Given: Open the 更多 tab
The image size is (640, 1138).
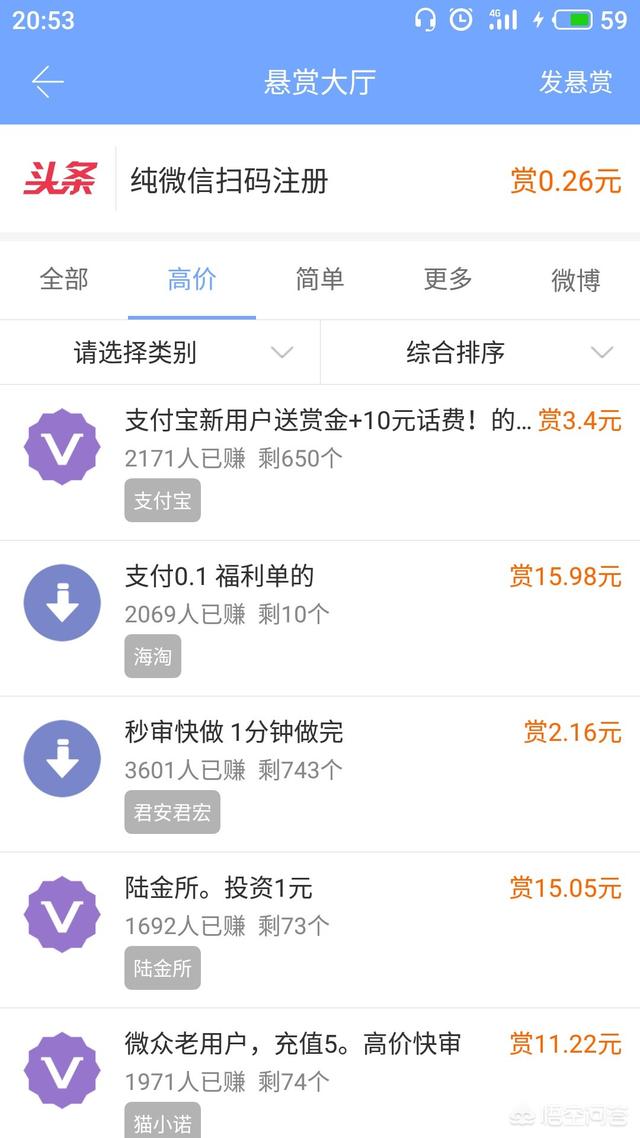Looking at the screenshot, I should pos(448,279).
